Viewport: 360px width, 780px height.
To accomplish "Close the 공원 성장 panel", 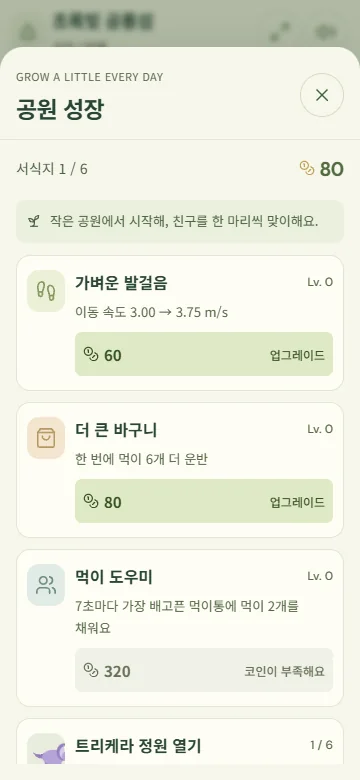I will (322, 95).
